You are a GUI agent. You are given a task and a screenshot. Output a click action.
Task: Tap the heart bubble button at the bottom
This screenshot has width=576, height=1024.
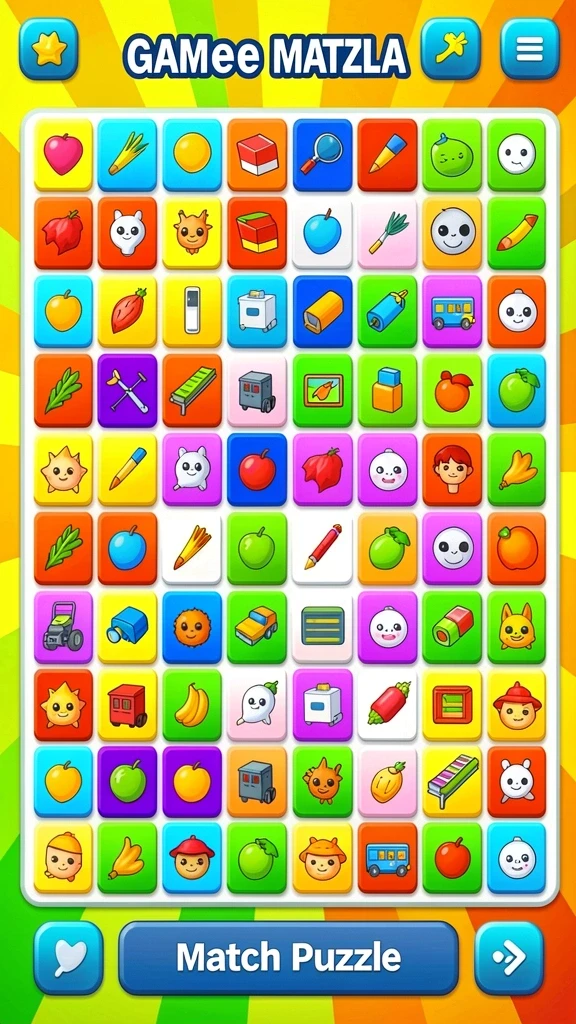pos(69,957)
